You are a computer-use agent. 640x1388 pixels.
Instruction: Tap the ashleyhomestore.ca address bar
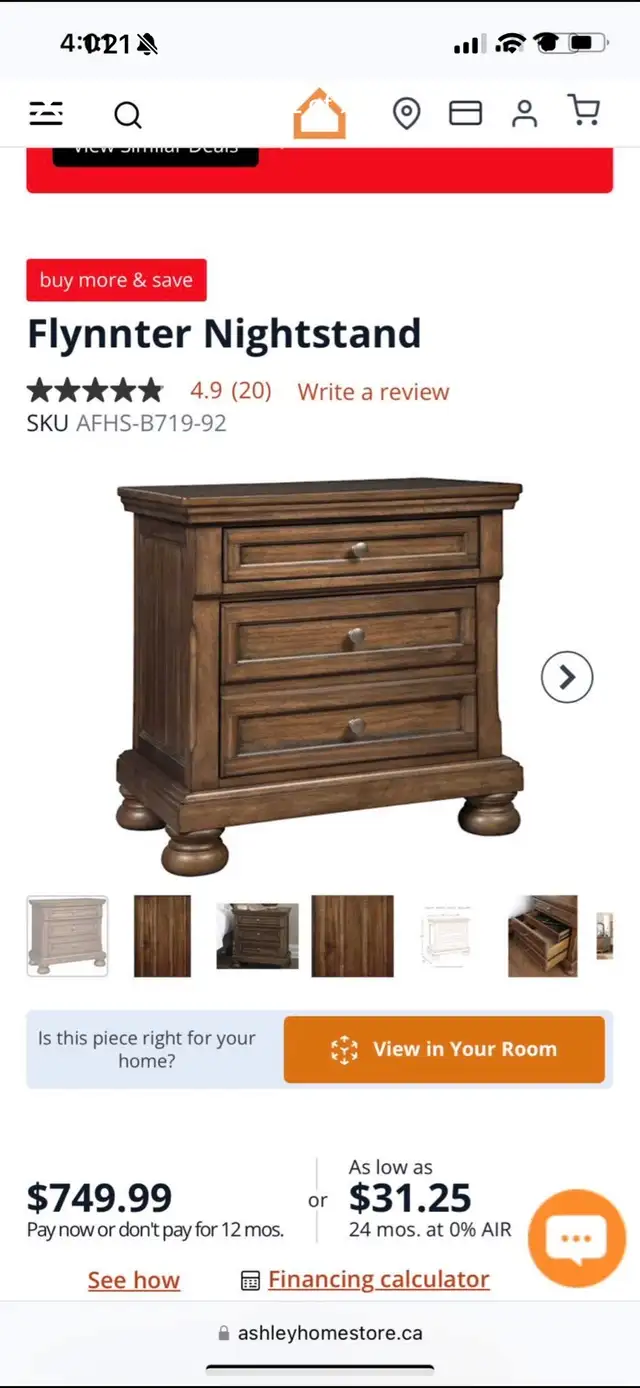pyautogui.click(x=320, y=1333)
